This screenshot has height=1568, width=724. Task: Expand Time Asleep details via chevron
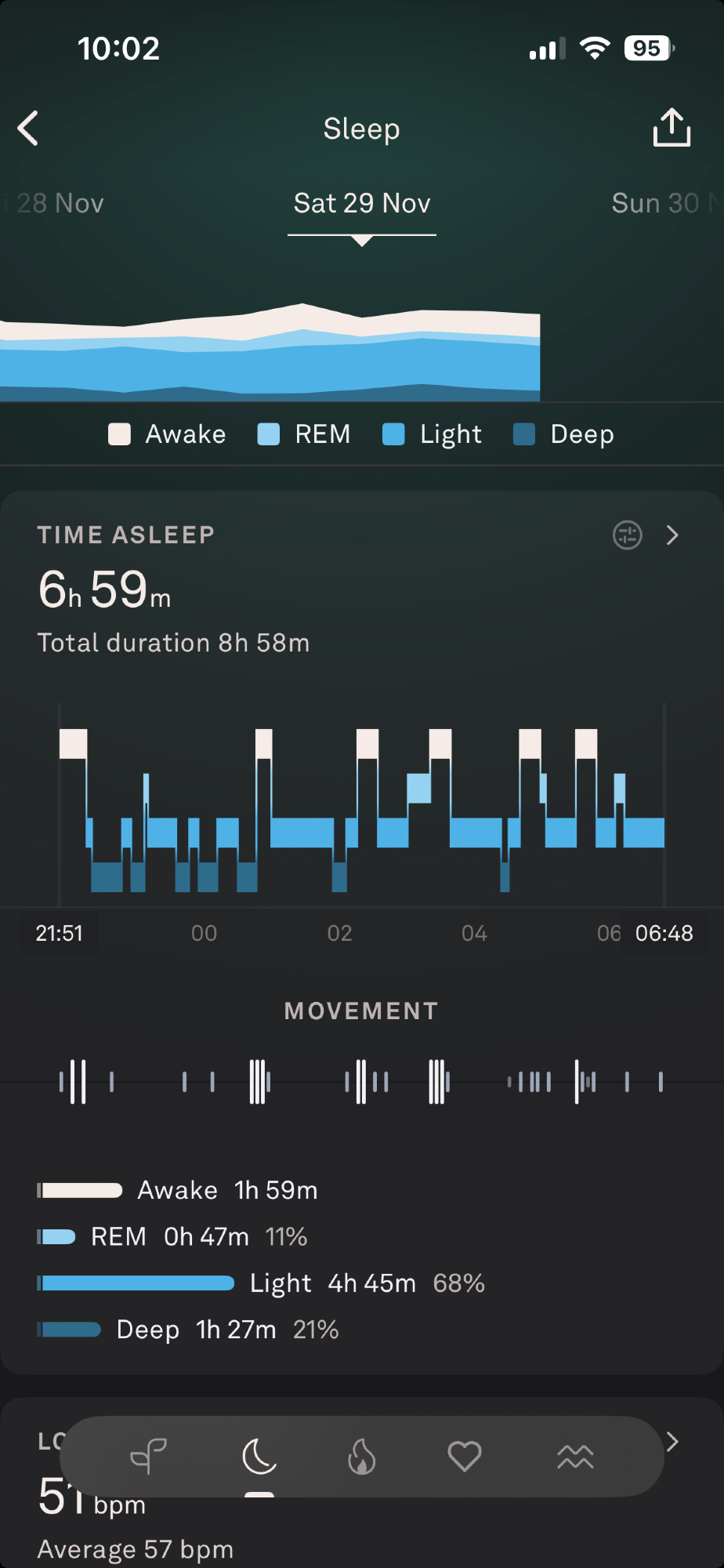point(672,535)
